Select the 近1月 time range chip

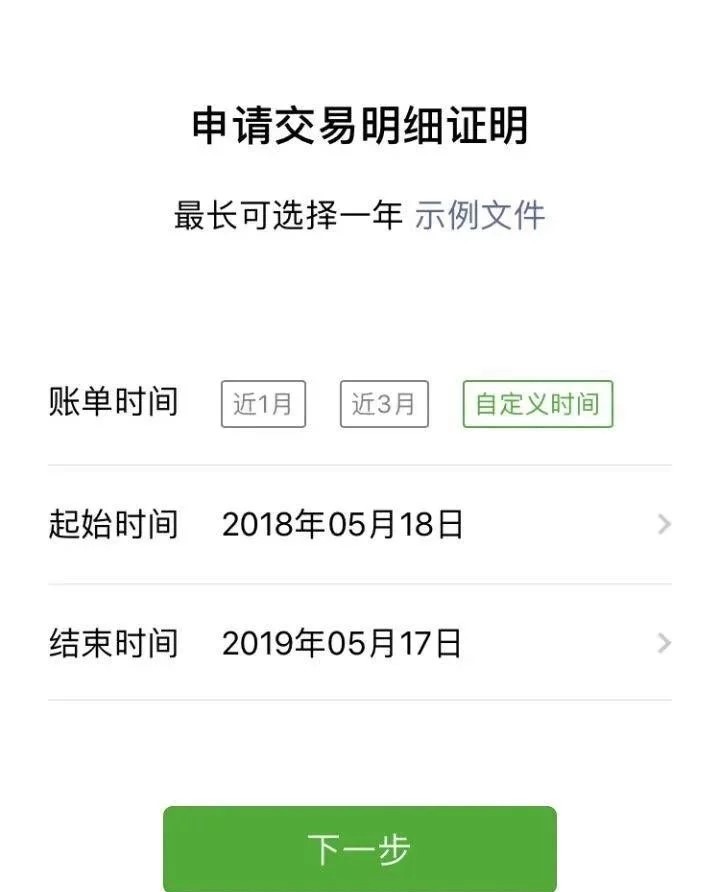pos(263,404)
